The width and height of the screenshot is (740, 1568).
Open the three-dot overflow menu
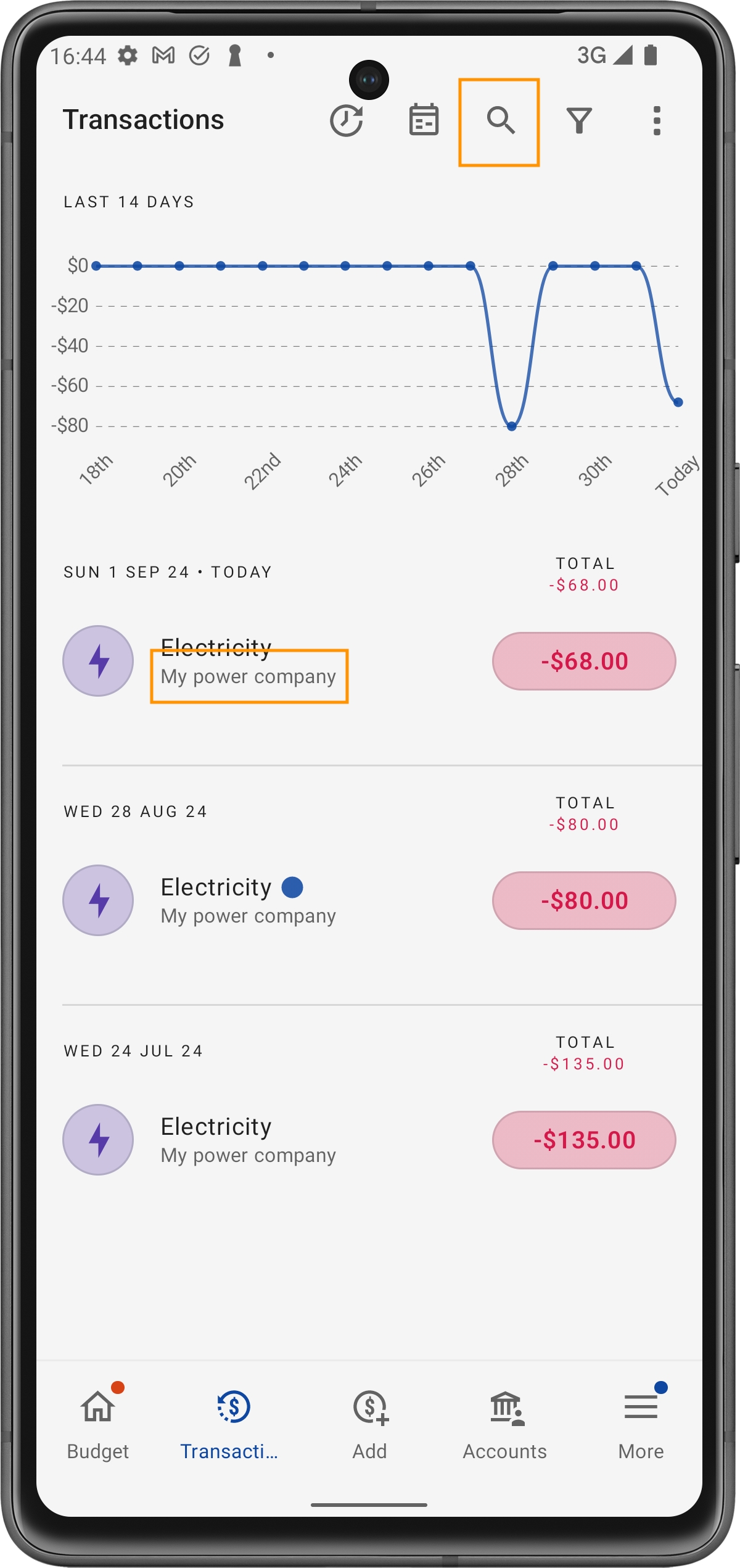tap(657, 120)
